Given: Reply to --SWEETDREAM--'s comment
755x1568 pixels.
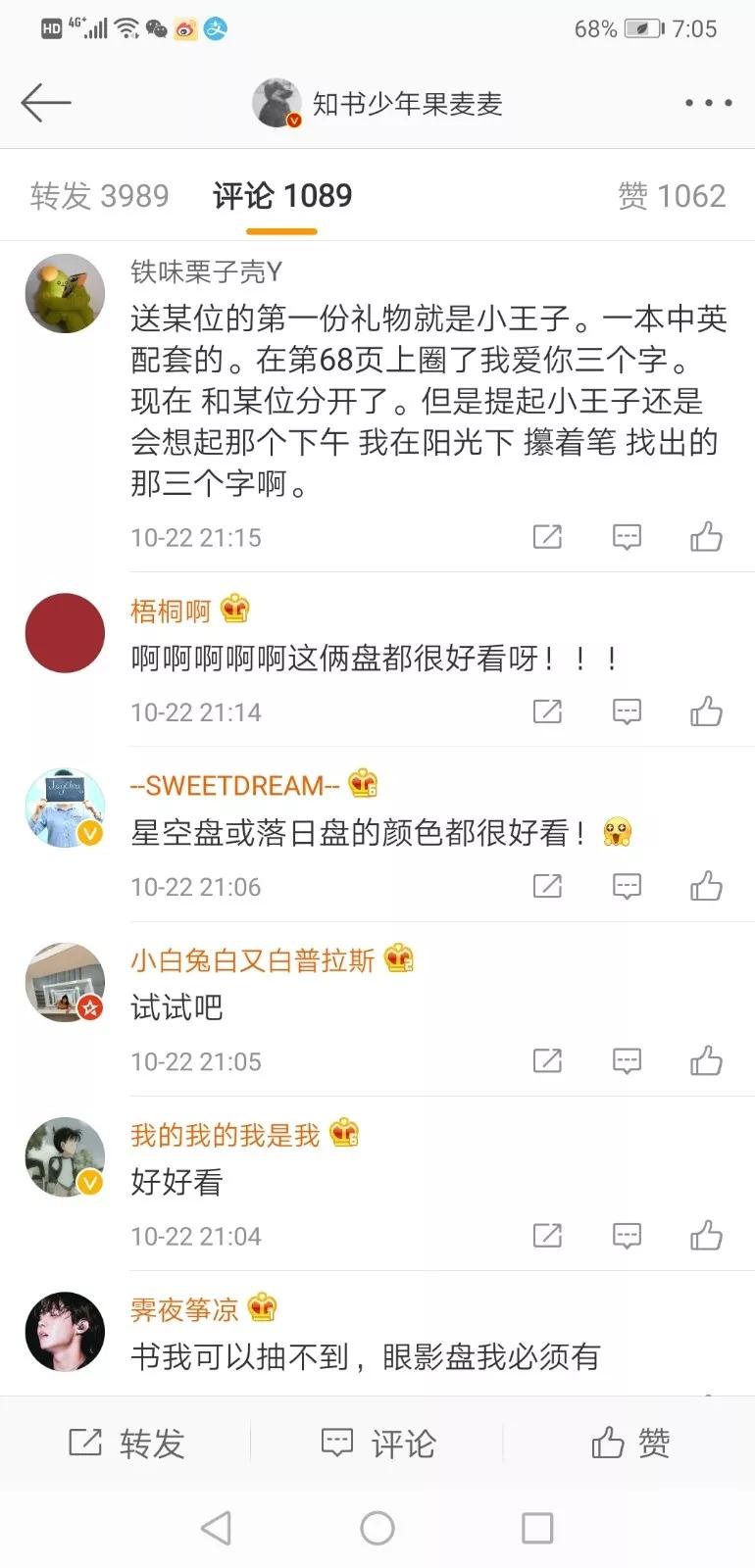Looking at the screenshot, I should pyautogui.click(x=627, y=886).
